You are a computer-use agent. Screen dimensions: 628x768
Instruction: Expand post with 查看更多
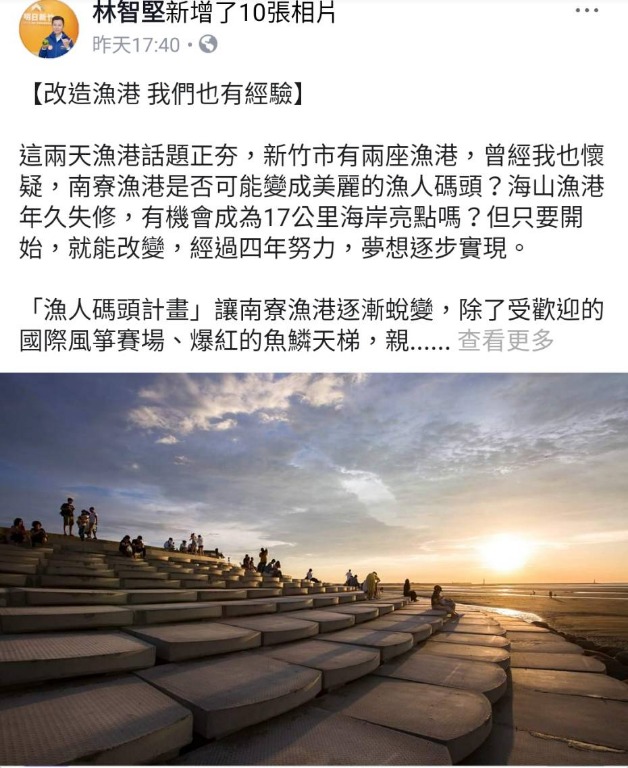tap(505, 341)
